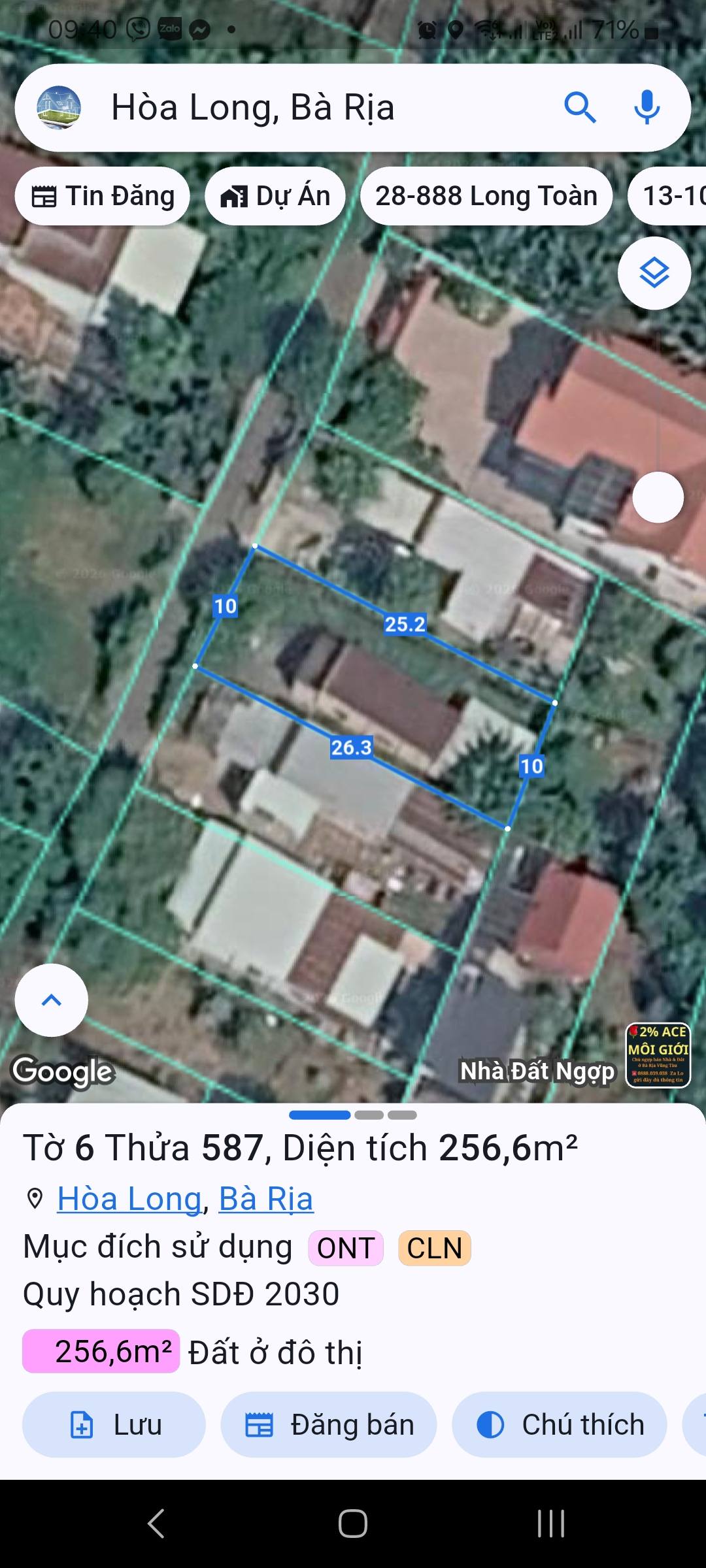Switch to the Tin Đăng tab
The width and height of the screenshot is (706, 1568).
click(x=102, y=195)
